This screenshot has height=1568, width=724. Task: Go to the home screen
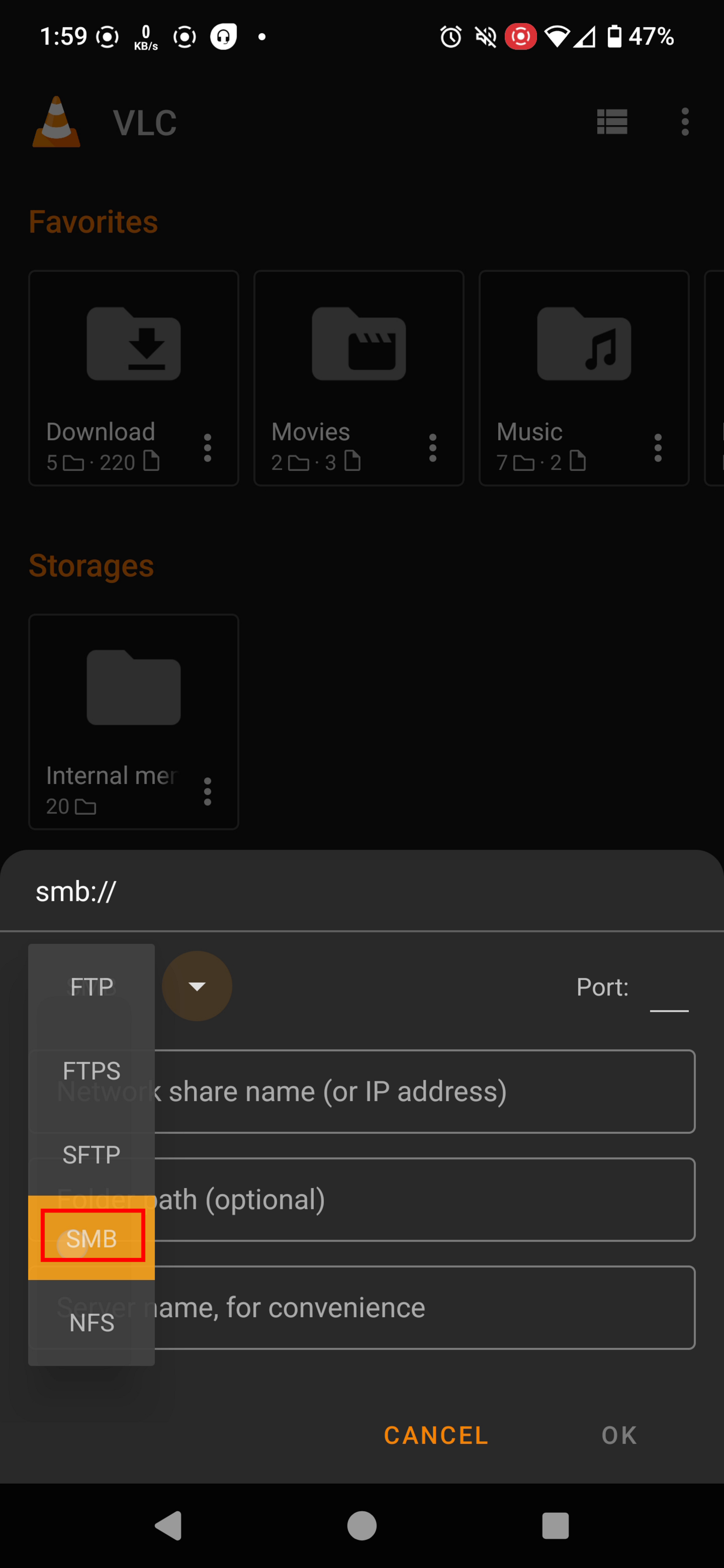click(362, 1526)
